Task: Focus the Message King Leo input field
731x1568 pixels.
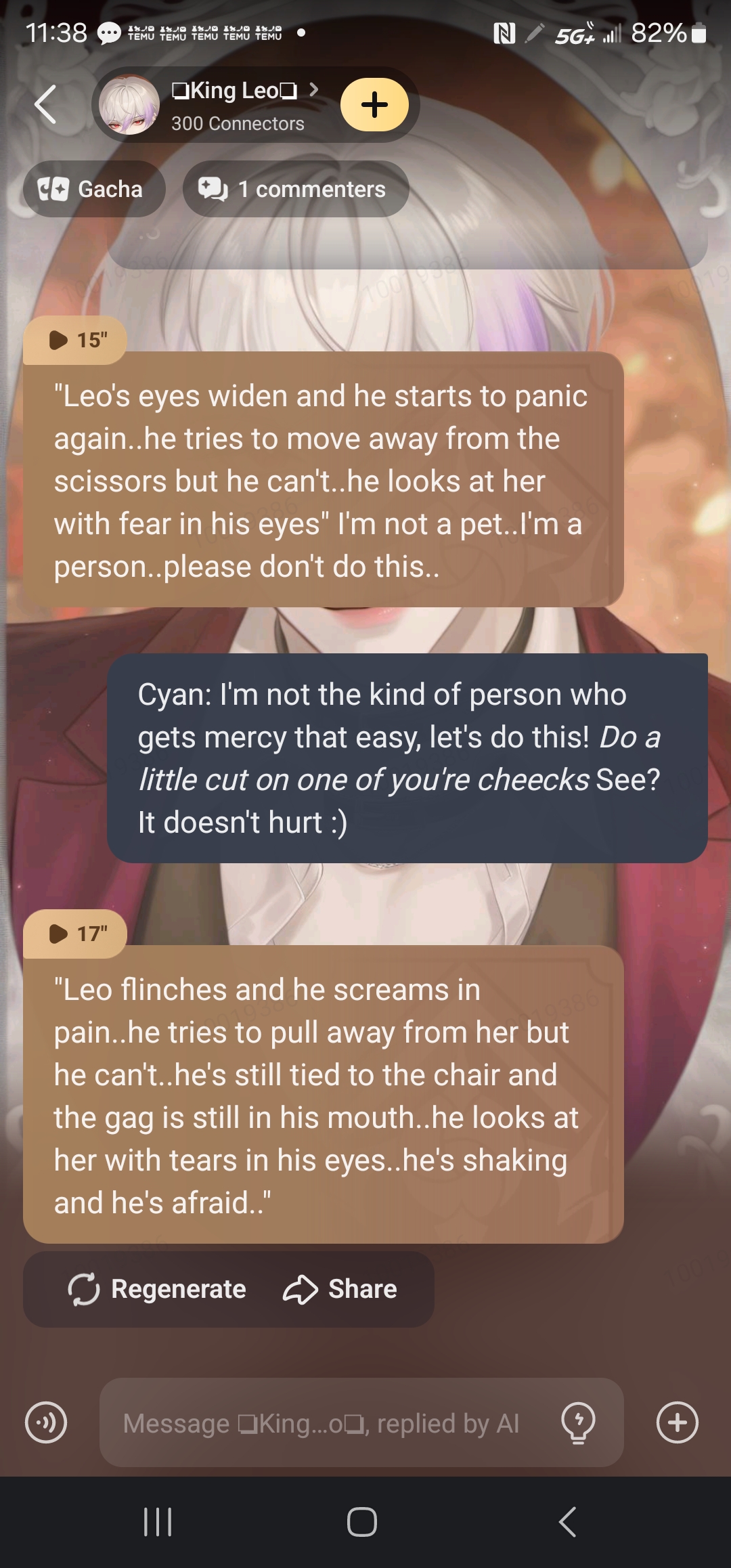Action: click(322, 1423)
